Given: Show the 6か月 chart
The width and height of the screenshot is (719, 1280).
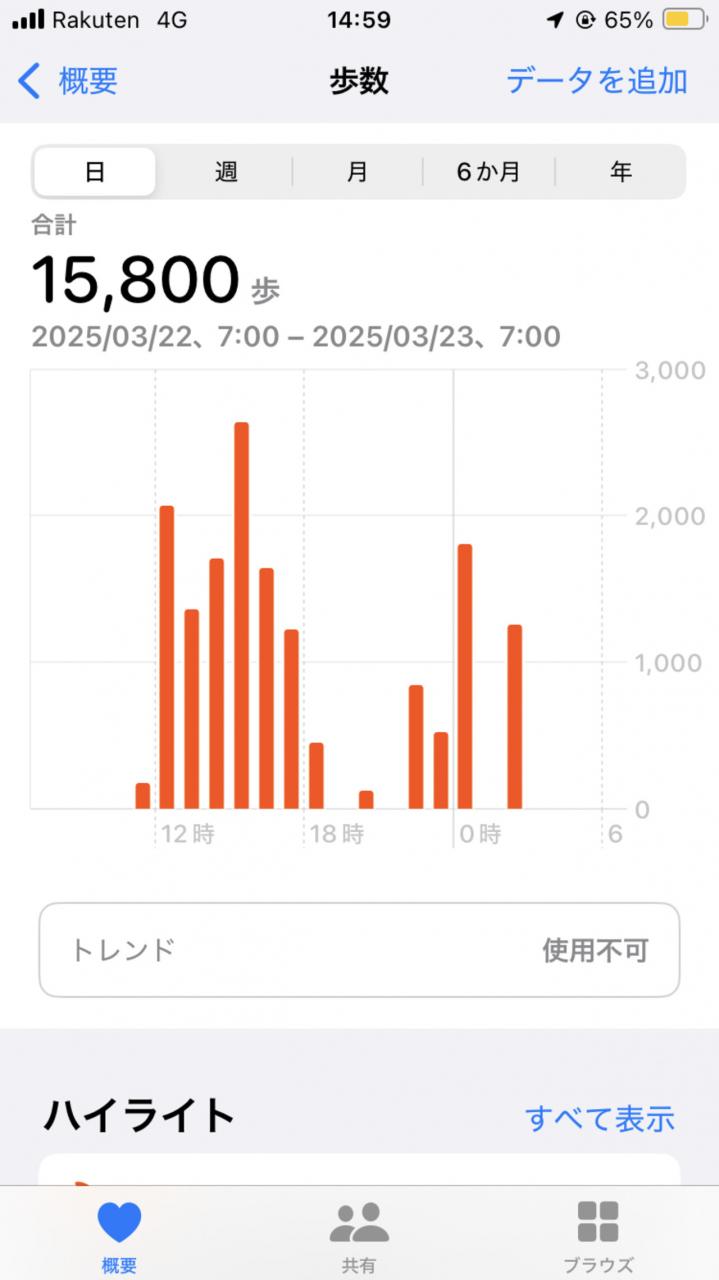Looking at the screenshot, I should click(489, 172).
